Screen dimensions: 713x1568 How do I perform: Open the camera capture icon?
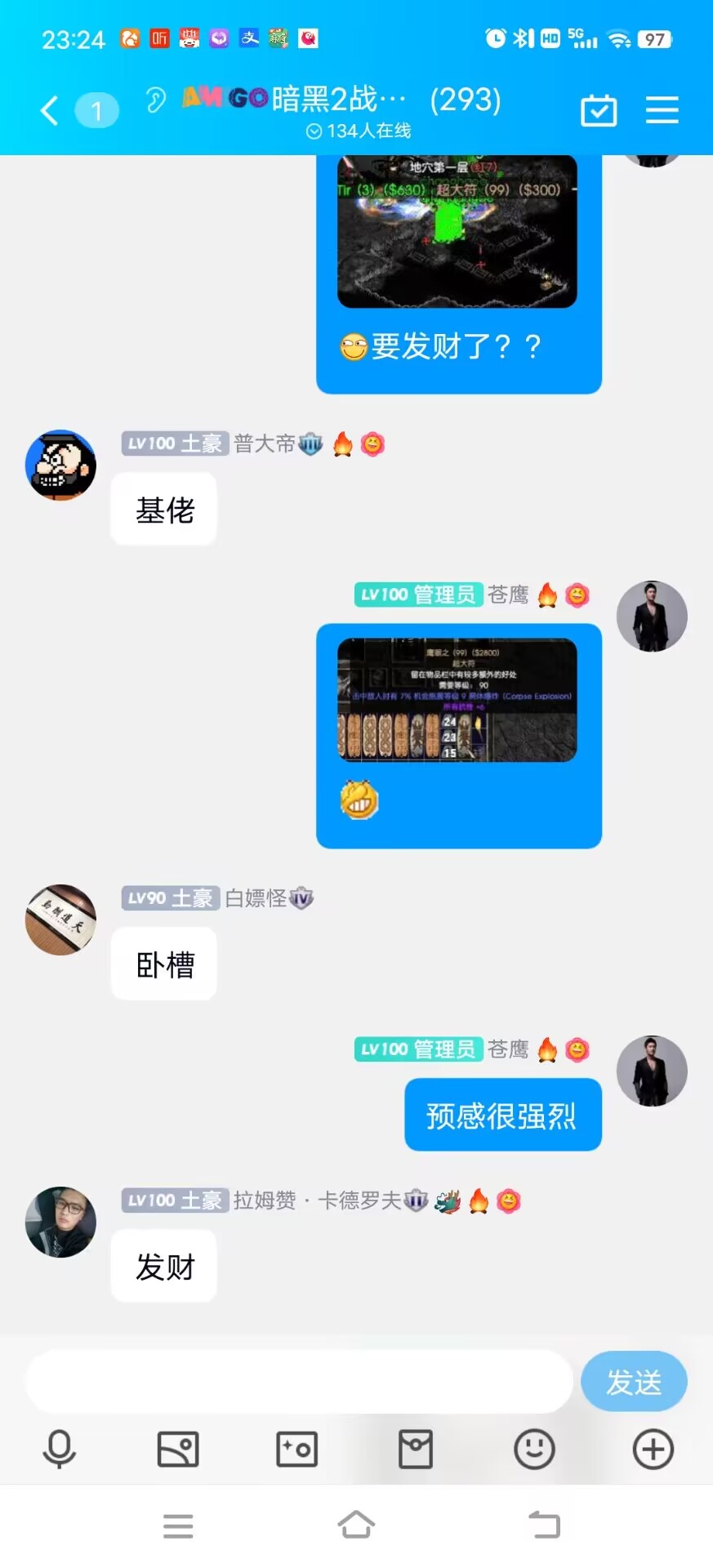(x=297, y=1450)
